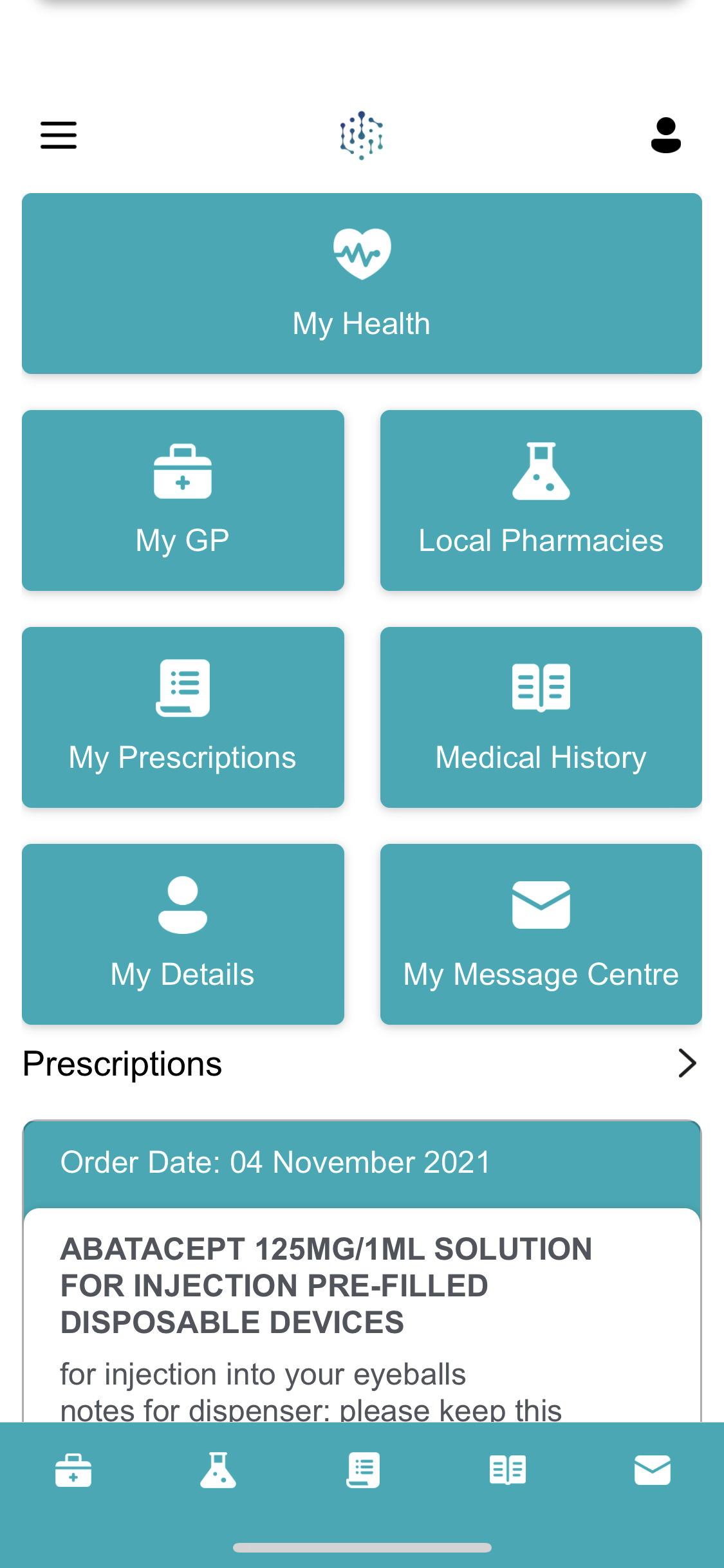Open the Abatacept prescription card
This screenshot has width=724, height=1568.
[362, 1271]
